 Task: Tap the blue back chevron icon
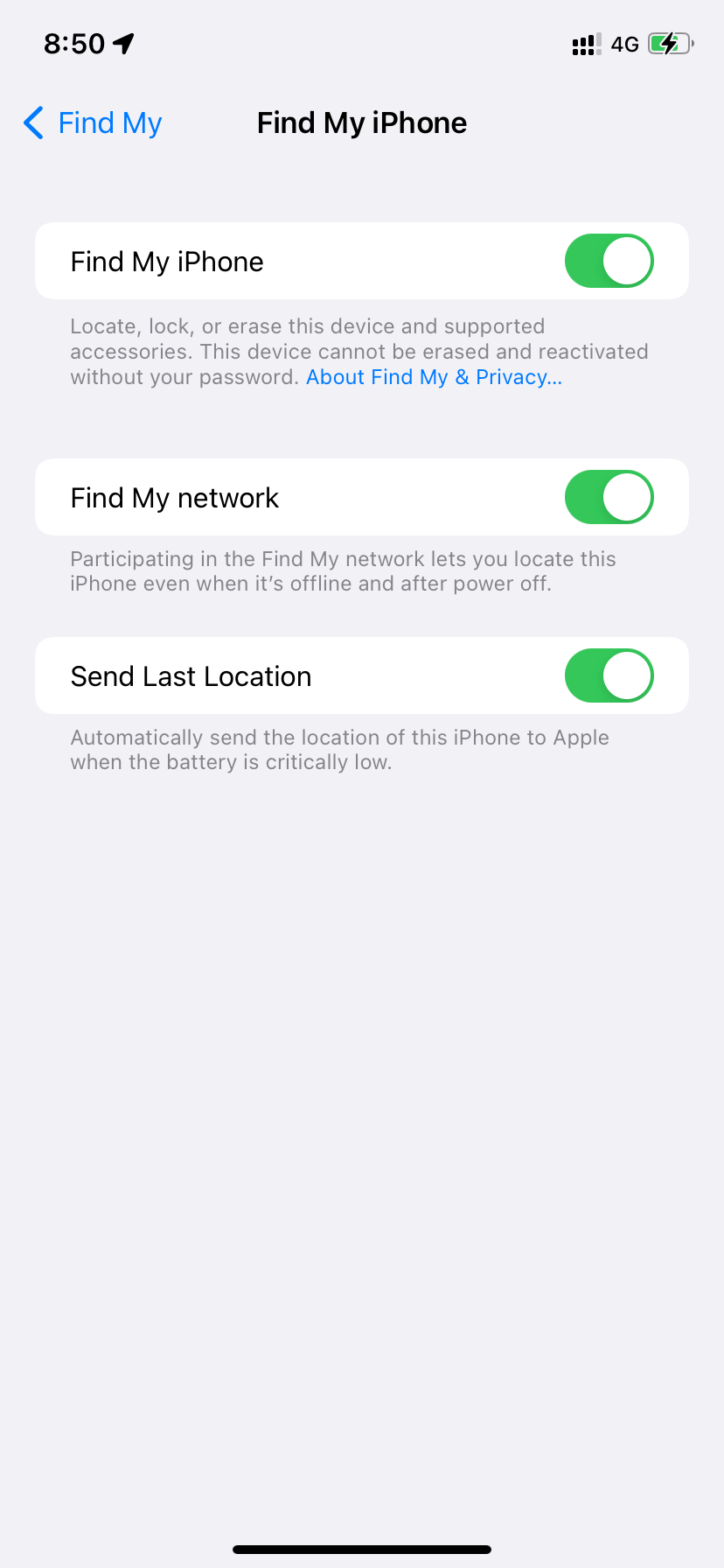click(32, 123)
